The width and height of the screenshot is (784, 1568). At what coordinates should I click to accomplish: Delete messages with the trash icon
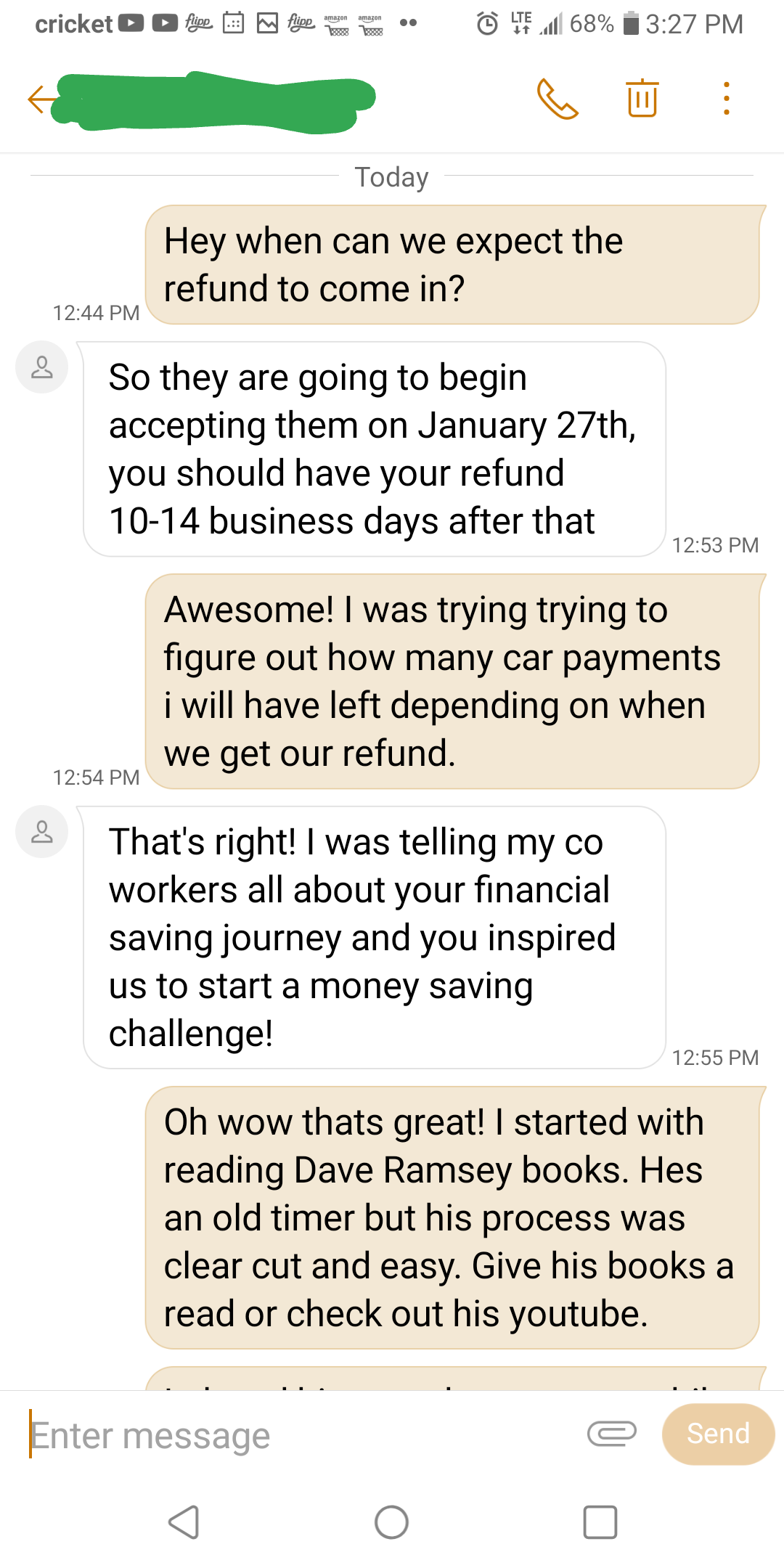[642, 98]
